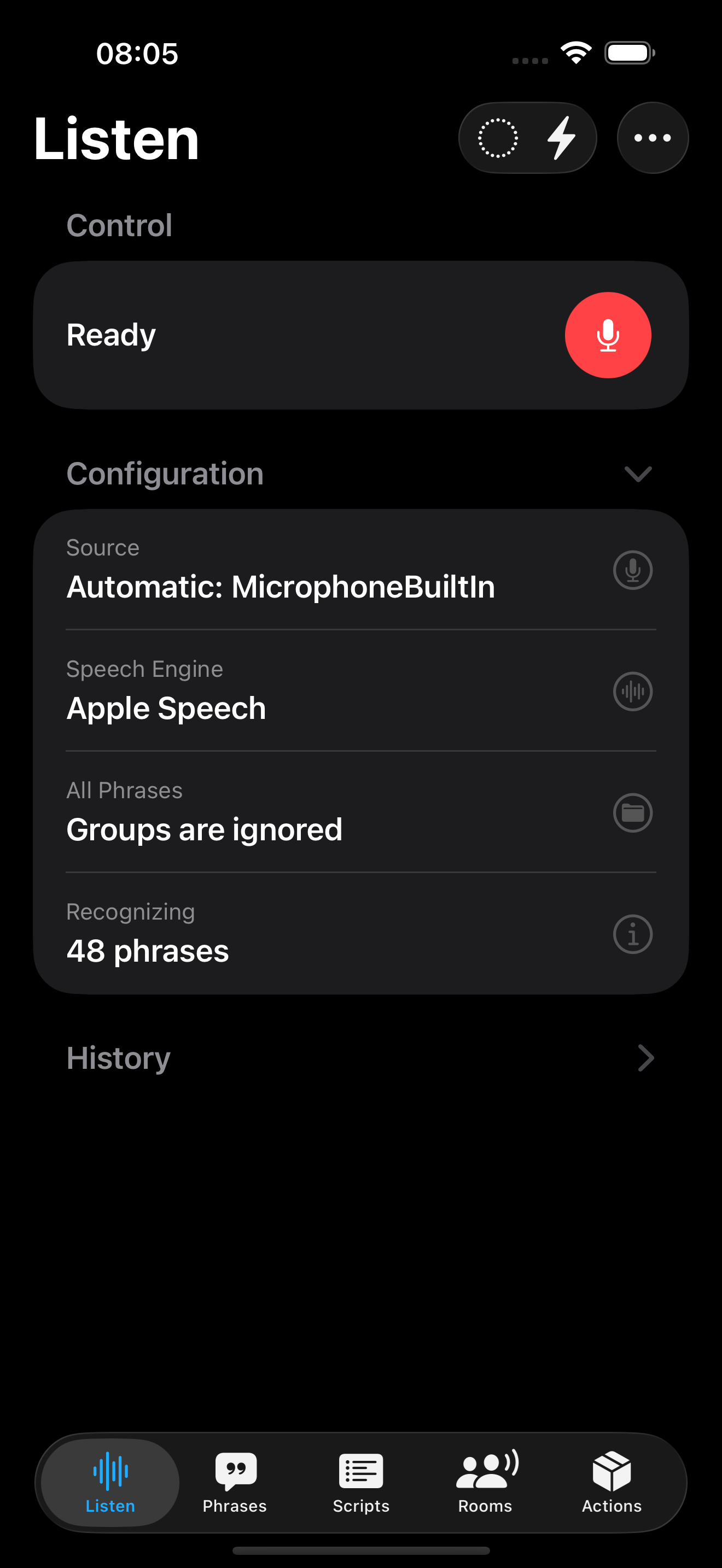Start listening with the red microphone button
This screenshot has height=1568, width=722.
pyautogui.click(x=608, y=335)
